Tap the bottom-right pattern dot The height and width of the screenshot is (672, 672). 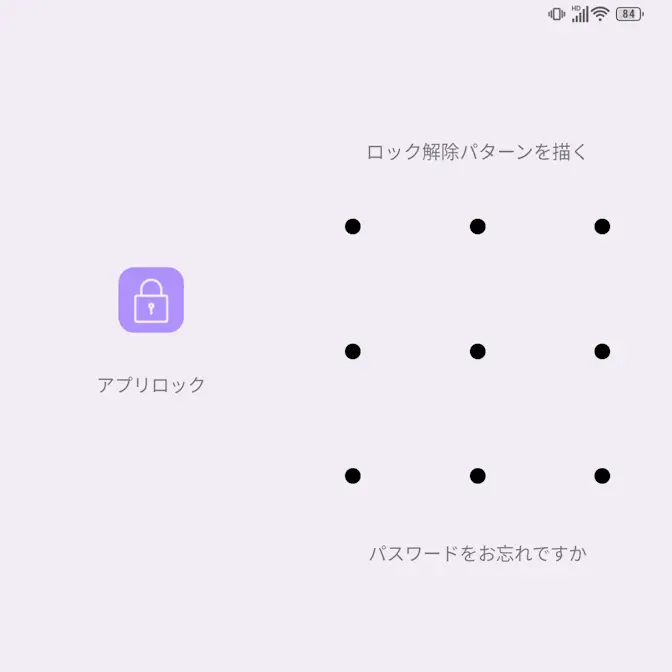click(602, 476)
